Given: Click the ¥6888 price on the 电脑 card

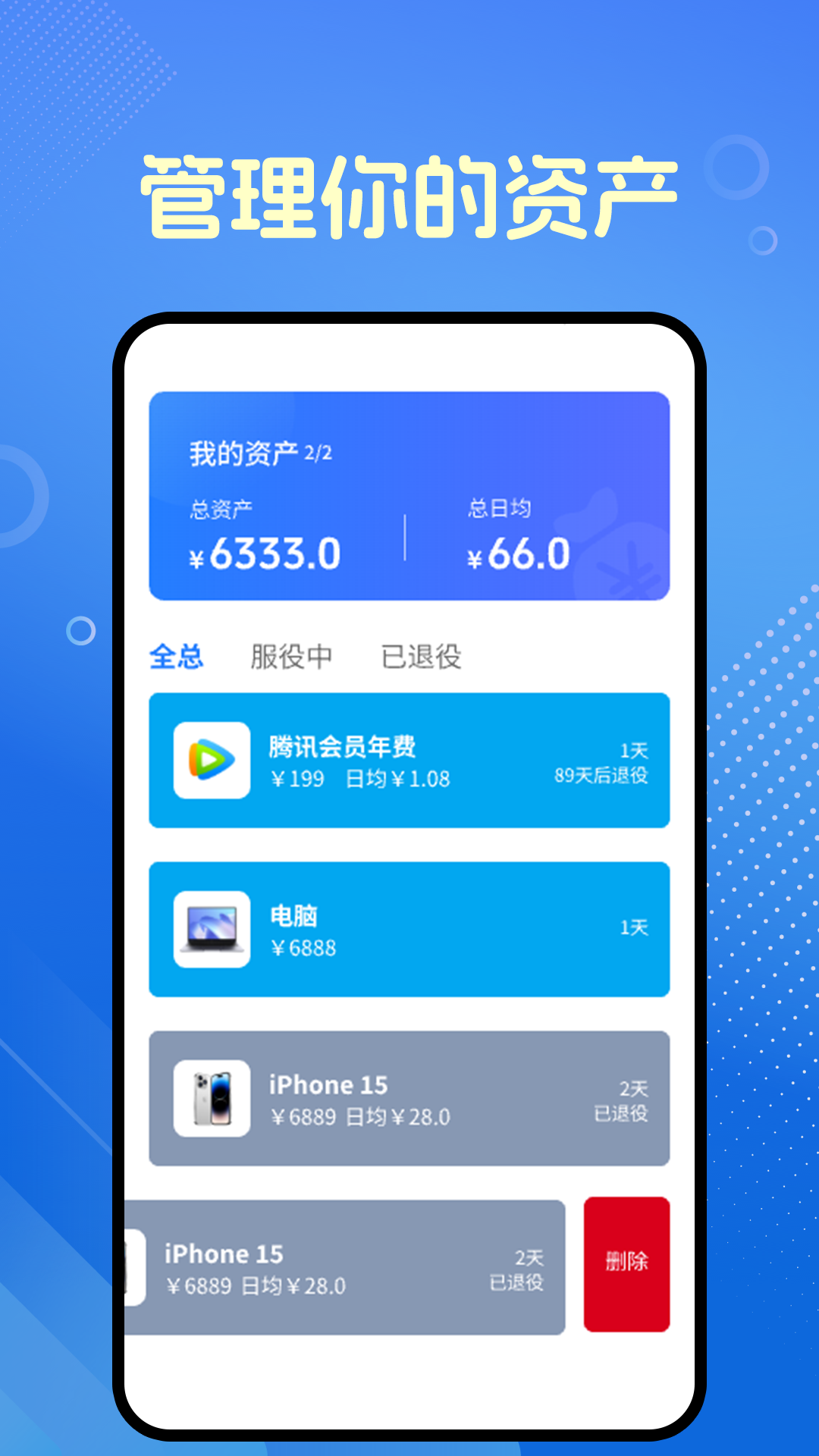Looking at the screenshot, I should (x=303, y=947).
